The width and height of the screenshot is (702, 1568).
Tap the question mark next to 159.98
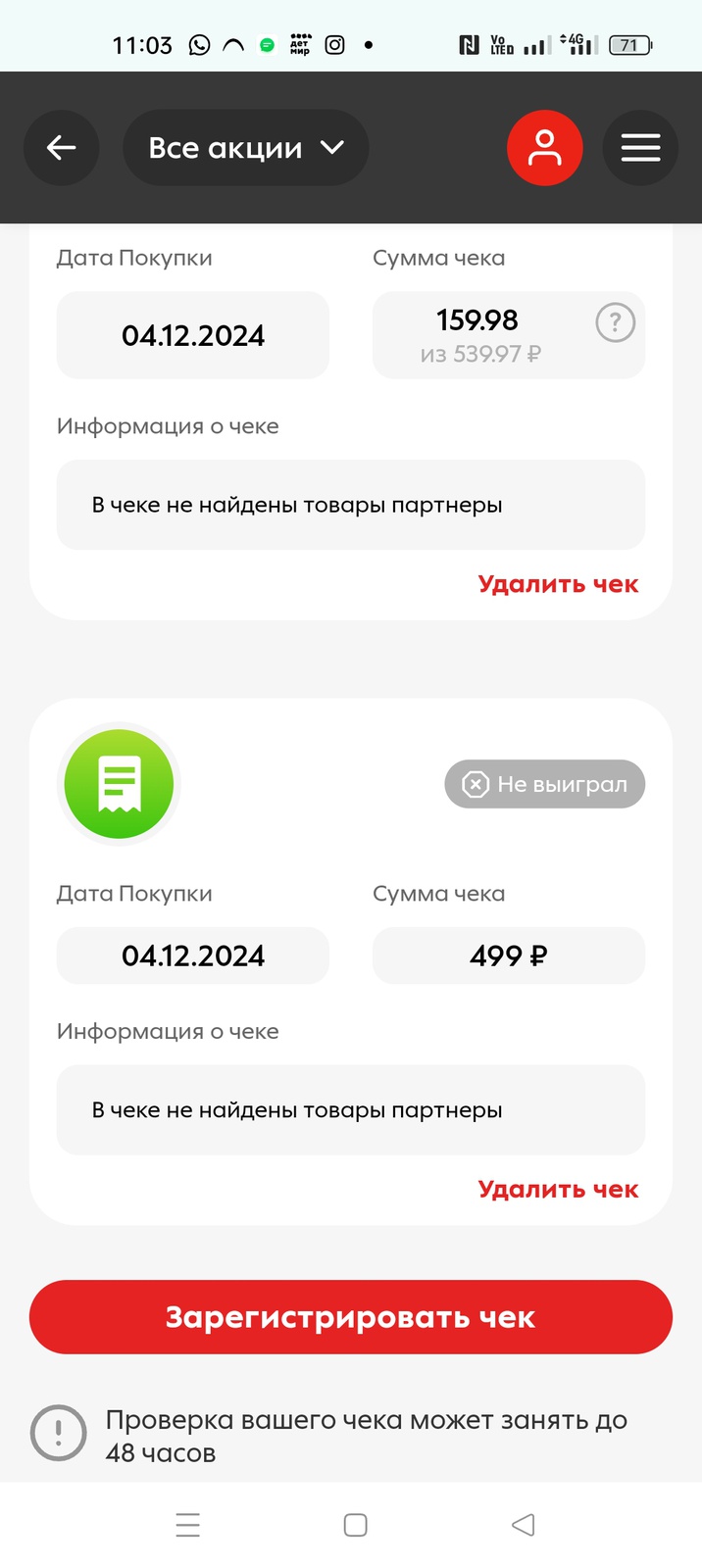(616, 322)
